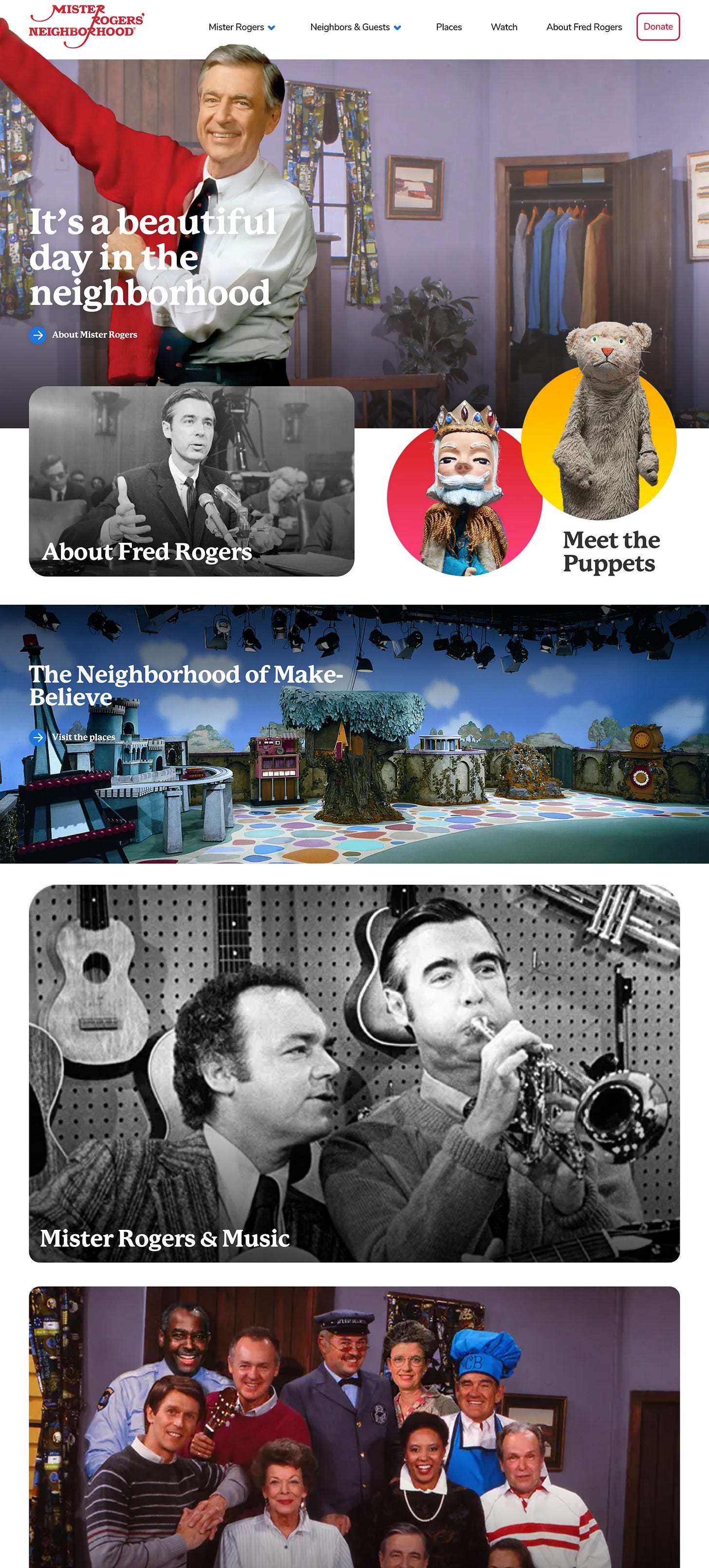Follow the Visit the places link
Image resolution: width=709 pixels, height=1568 pixels.
click(73, 737)
